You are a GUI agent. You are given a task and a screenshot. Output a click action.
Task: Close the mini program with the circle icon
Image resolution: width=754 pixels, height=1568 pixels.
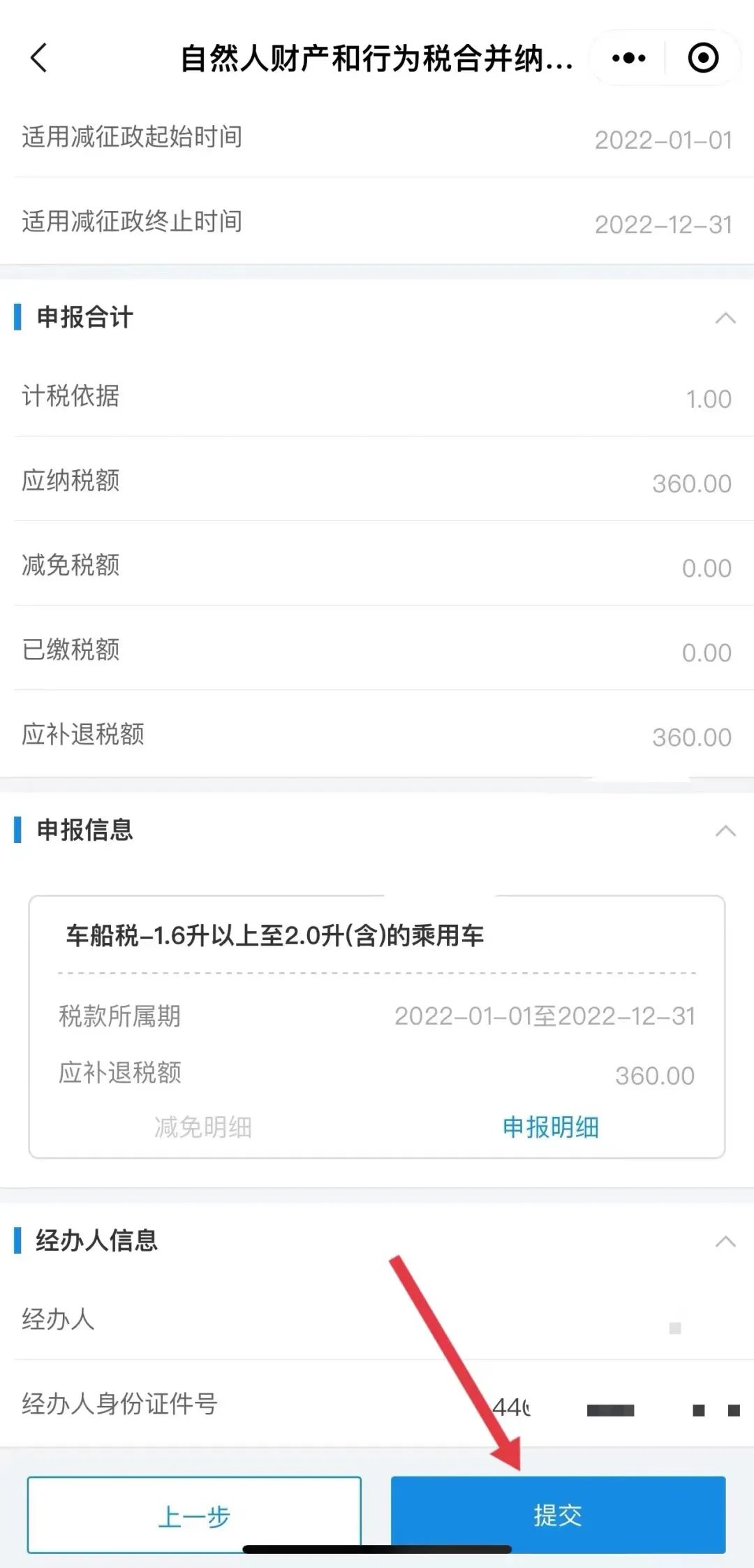pos(703,58)
